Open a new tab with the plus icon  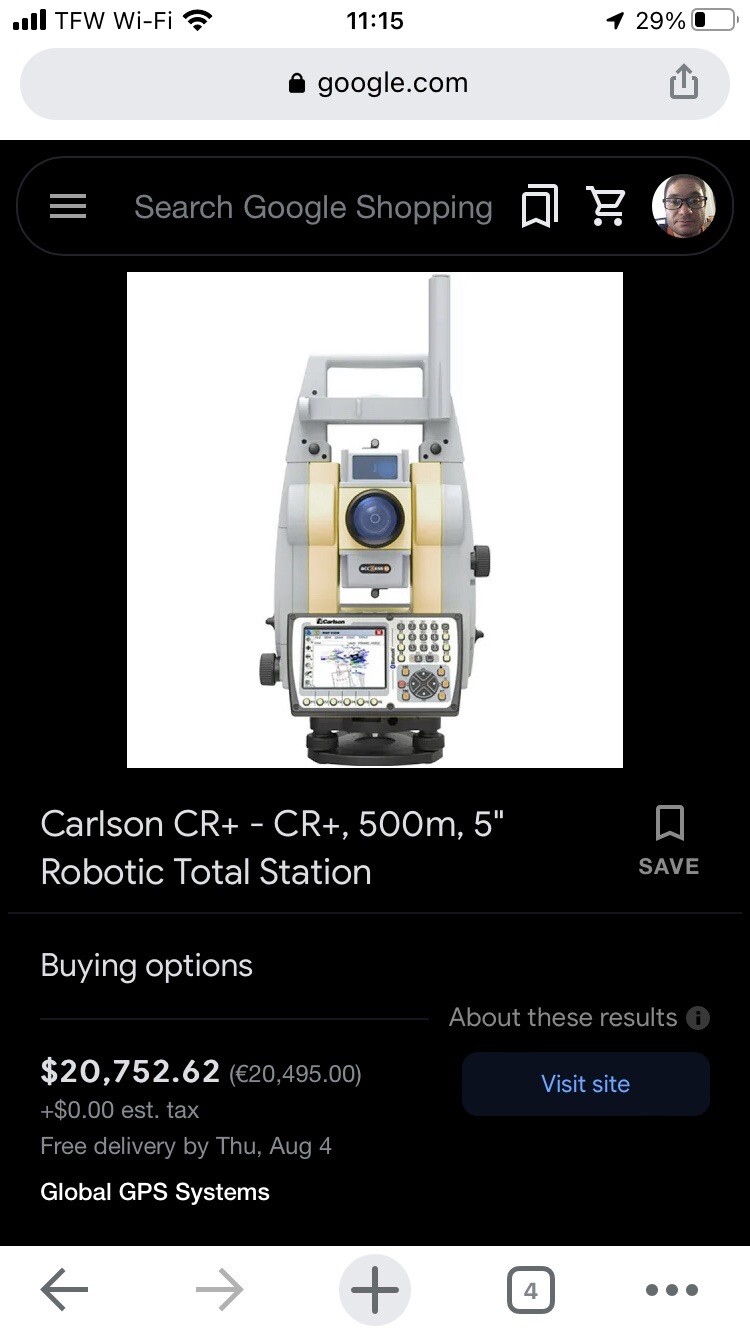coord(374,1289)
